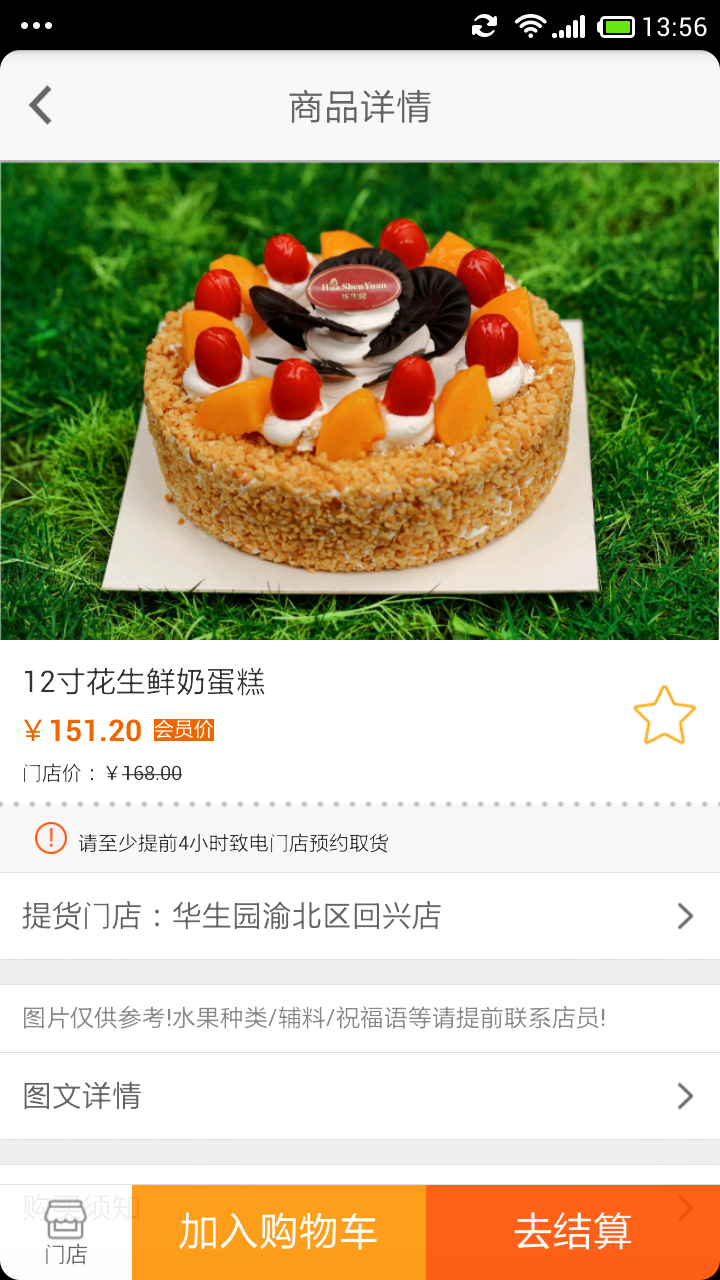Favorite this cake with the star icon
This screenshot has height=1280, width=720.
664,716
